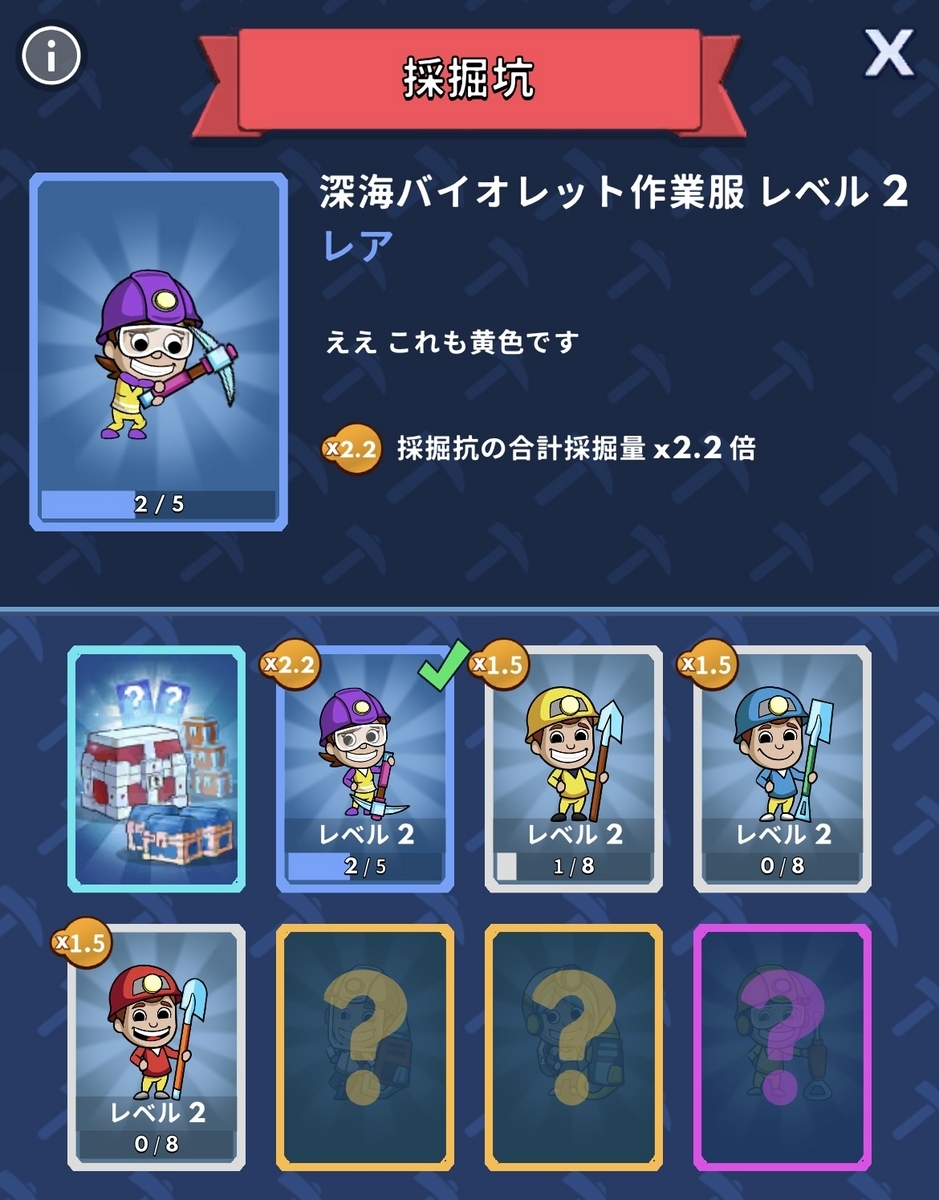This screenshot has width=939, height=1200.
Task: Toggle equip of the purple Level 2 card
Action: [x=364, y=770]
